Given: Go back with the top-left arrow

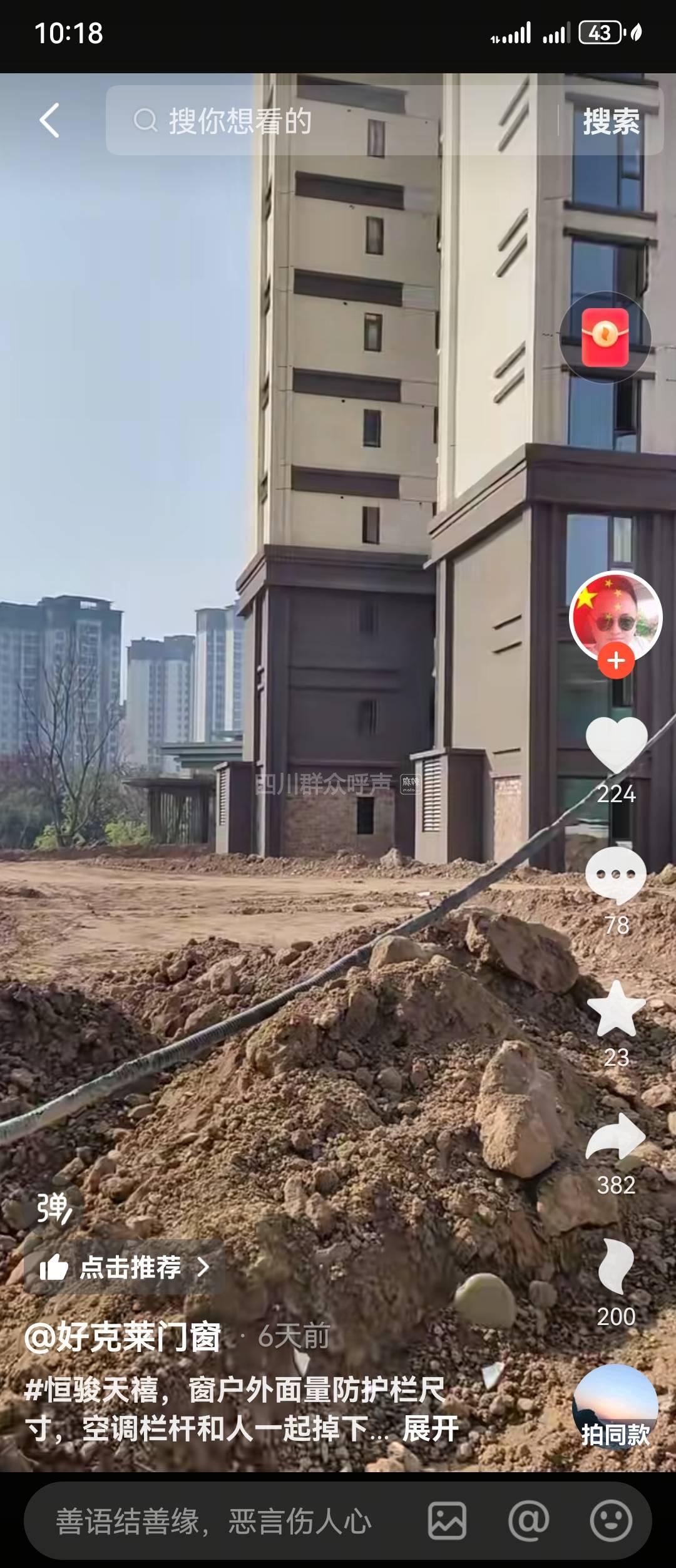Looking at the screenshot, I should point(50,120).
